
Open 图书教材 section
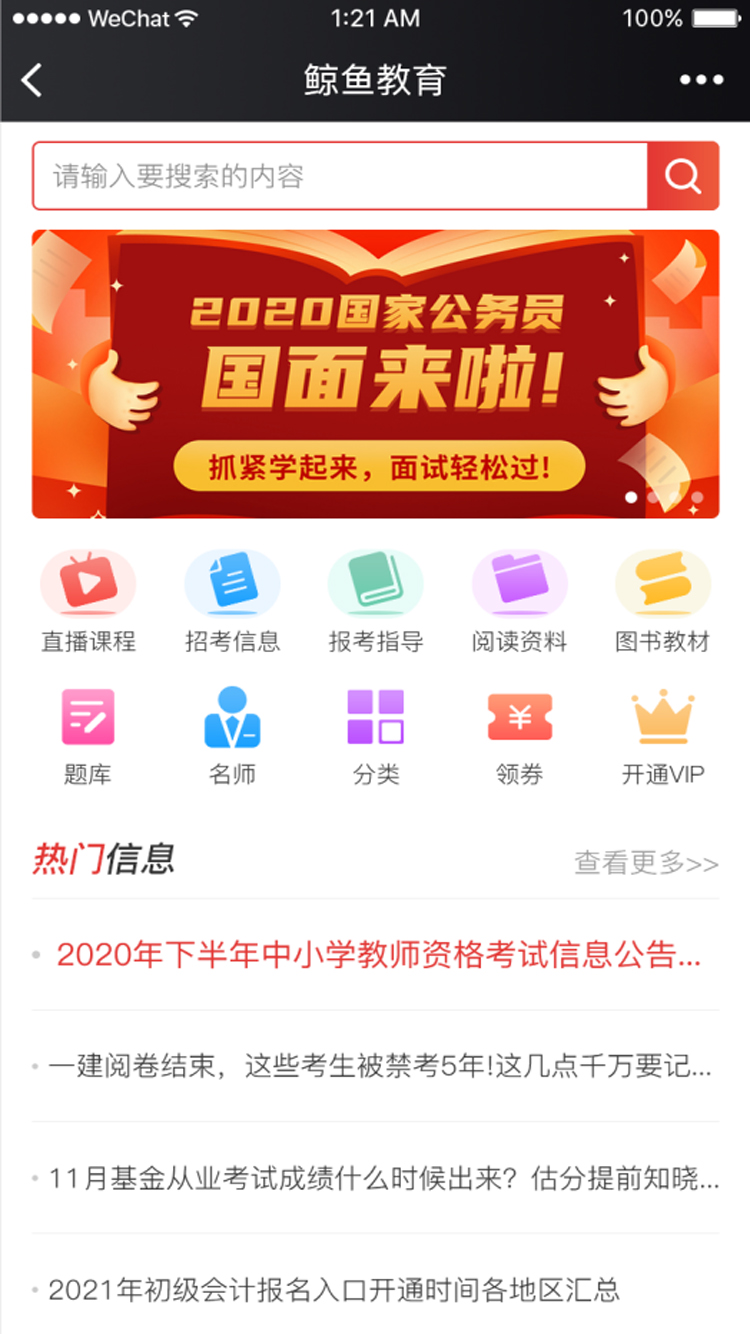[662, 600]
